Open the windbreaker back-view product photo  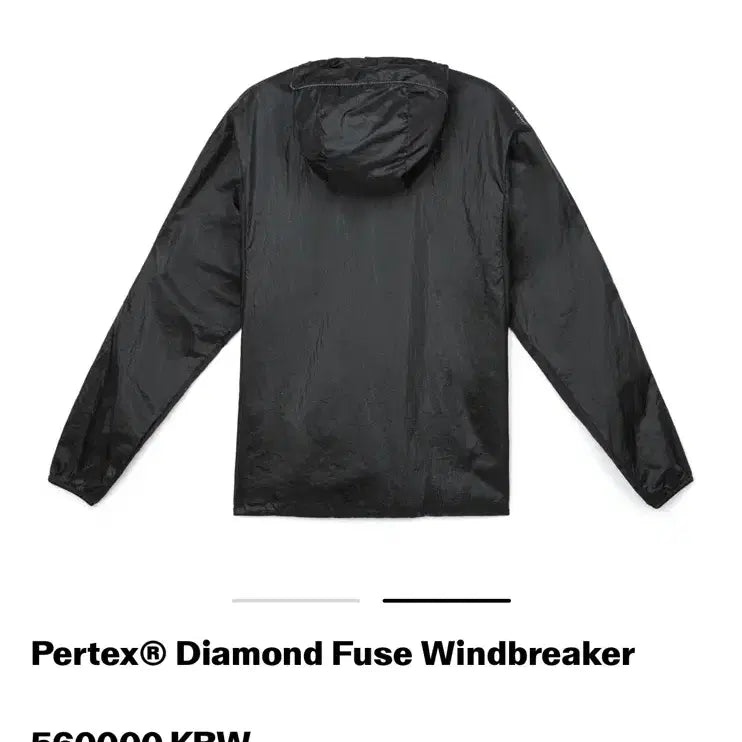[370, 290]
